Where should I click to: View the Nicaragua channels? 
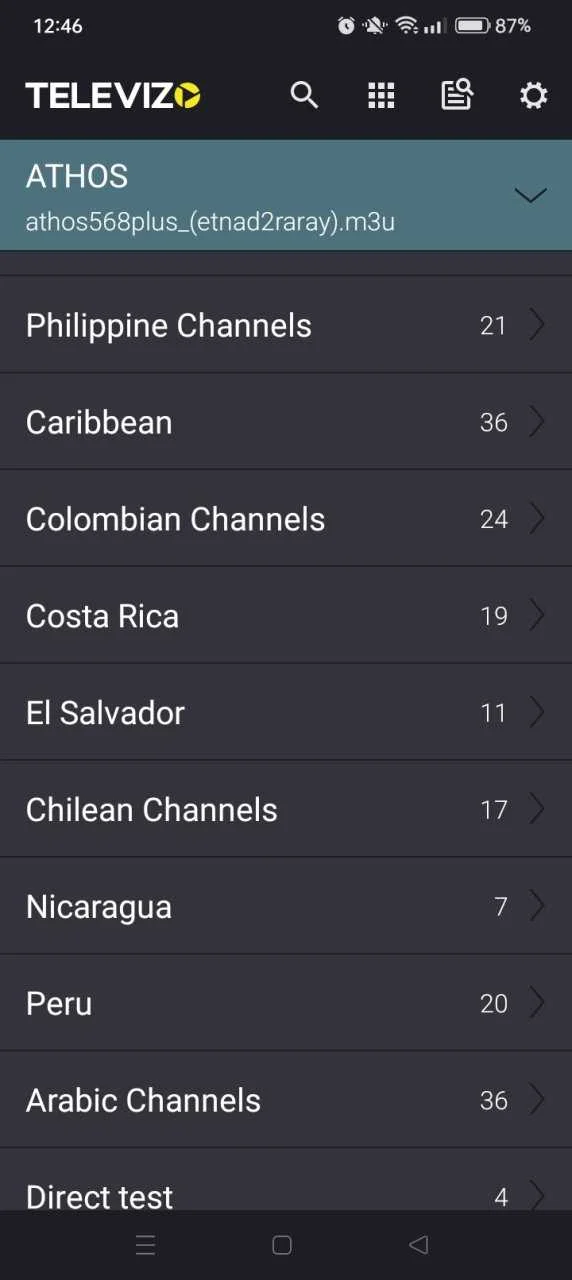coord(286,906)
